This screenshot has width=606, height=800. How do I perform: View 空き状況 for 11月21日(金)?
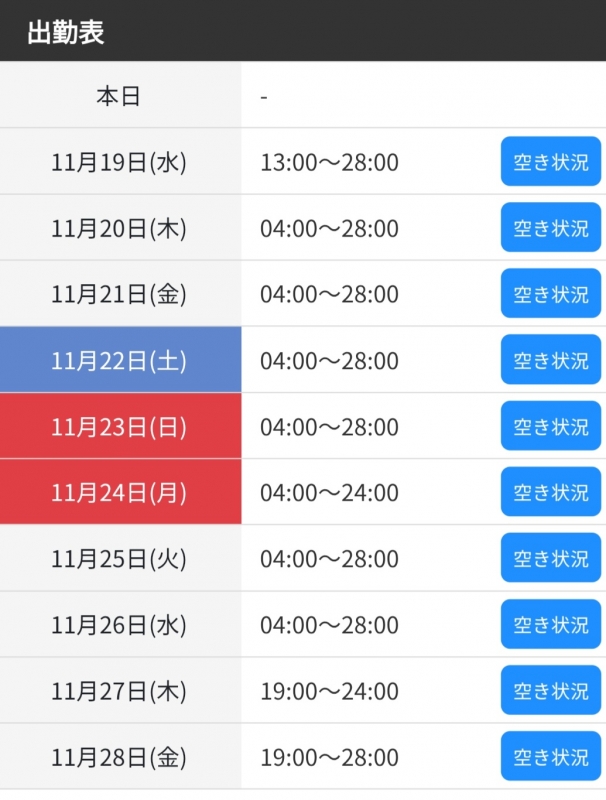[550, 294]
